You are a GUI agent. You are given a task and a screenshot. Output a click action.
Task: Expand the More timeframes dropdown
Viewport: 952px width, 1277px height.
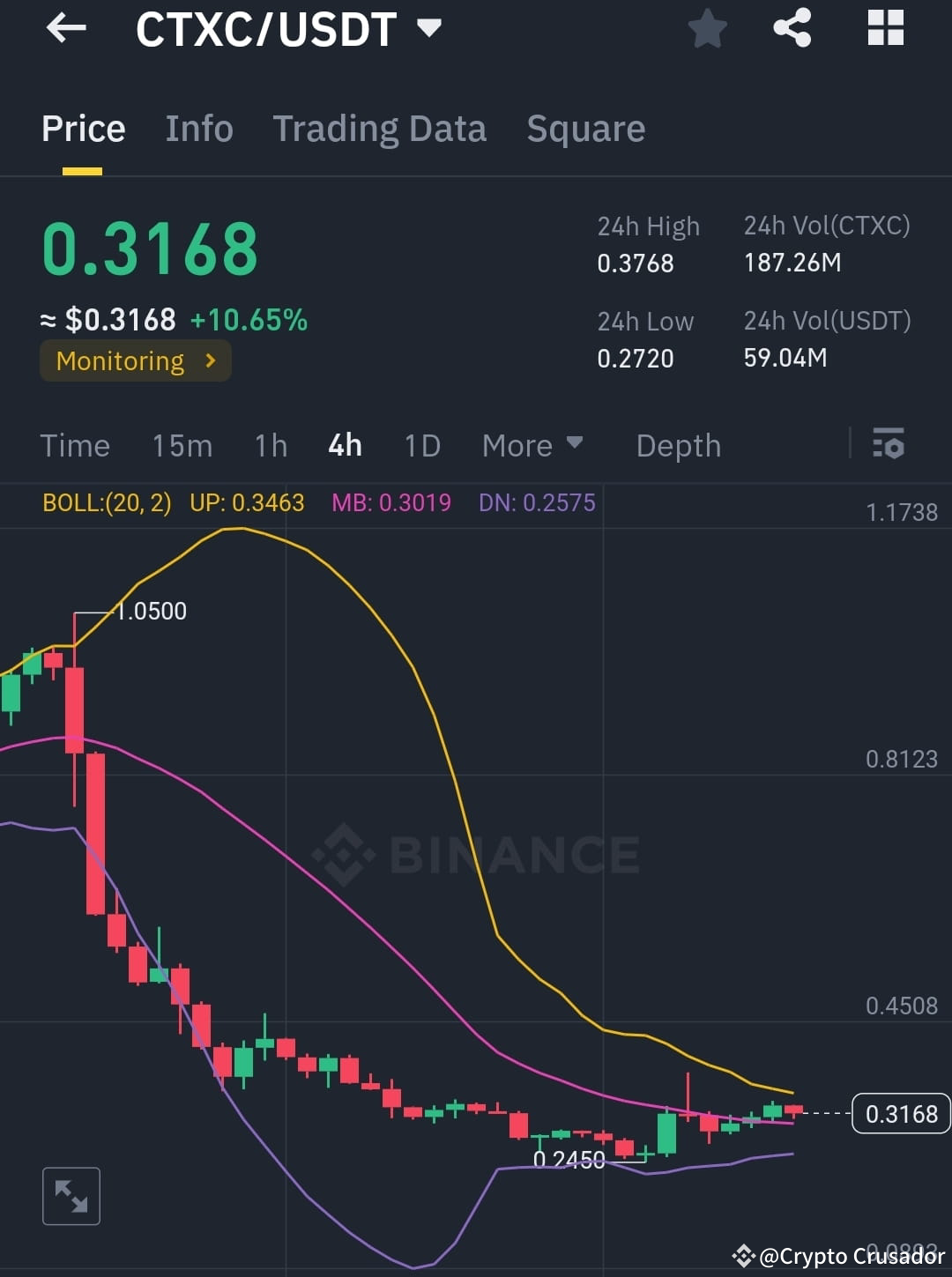532,445
